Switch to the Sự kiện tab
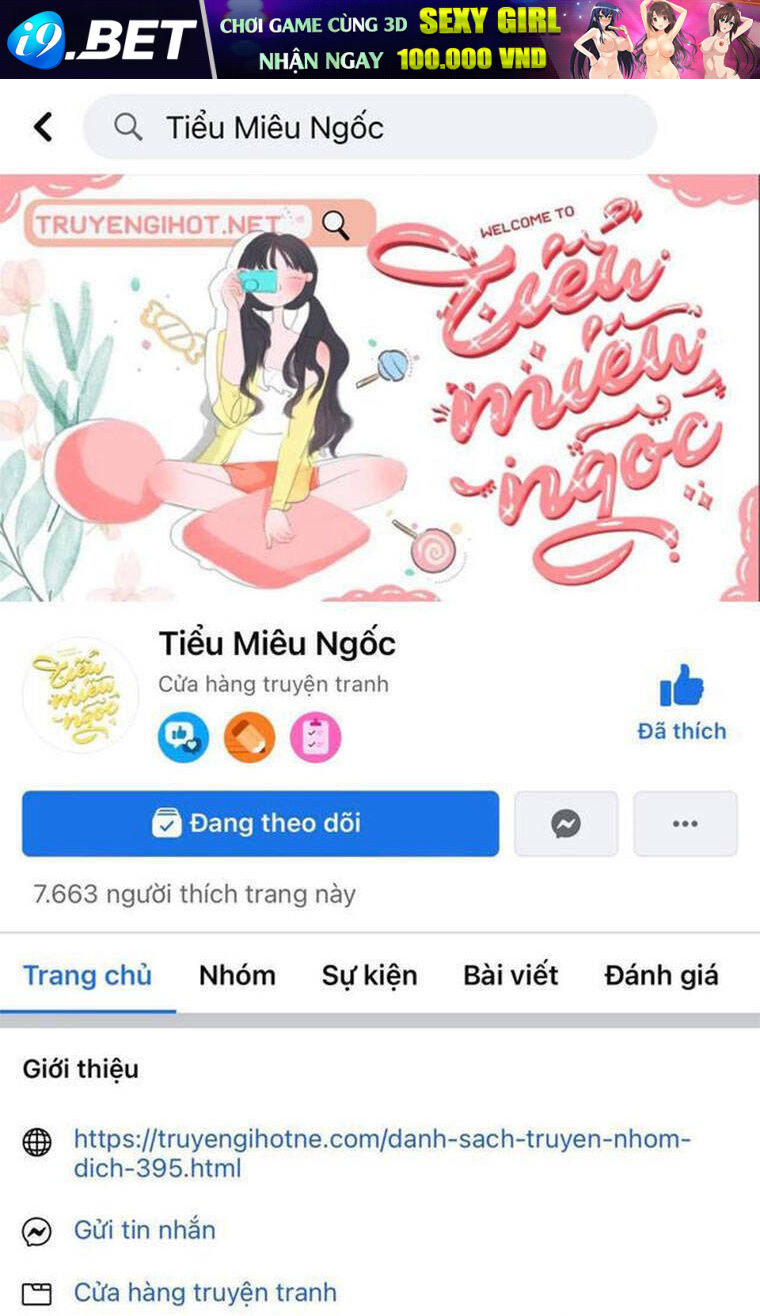 click(x=369, y=975)
